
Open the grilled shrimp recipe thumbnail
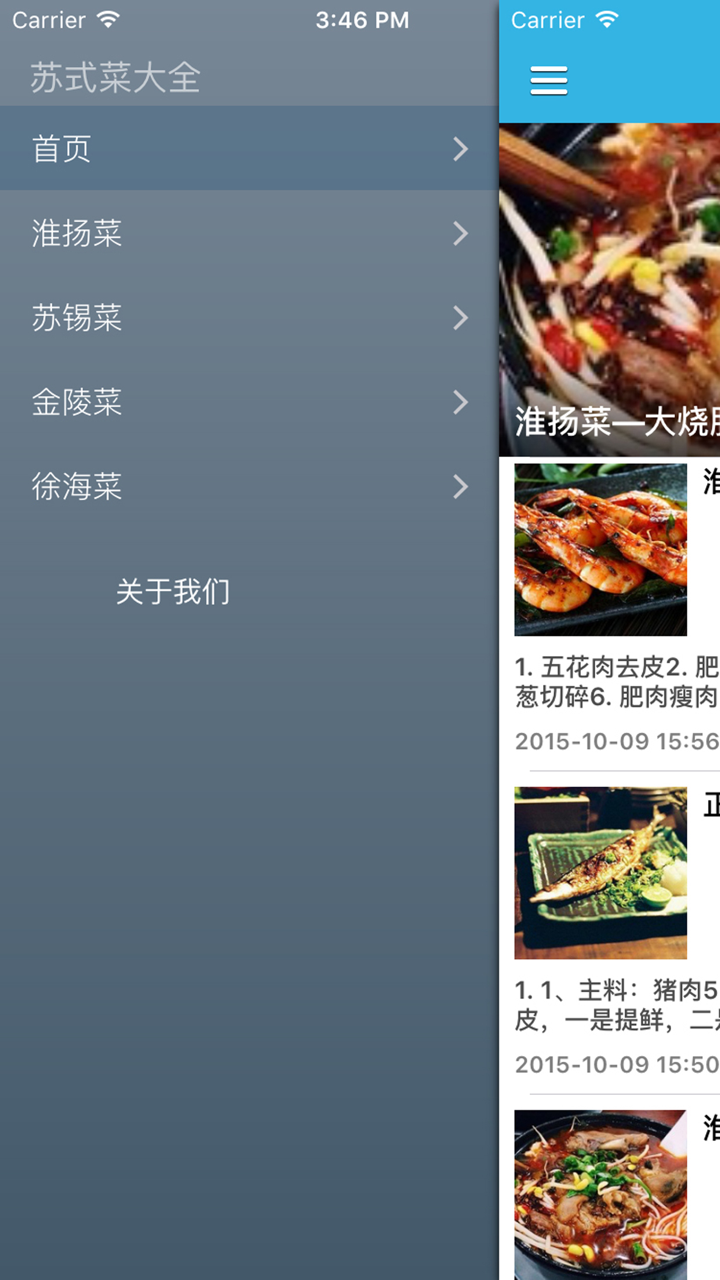[x=599, y=549]
